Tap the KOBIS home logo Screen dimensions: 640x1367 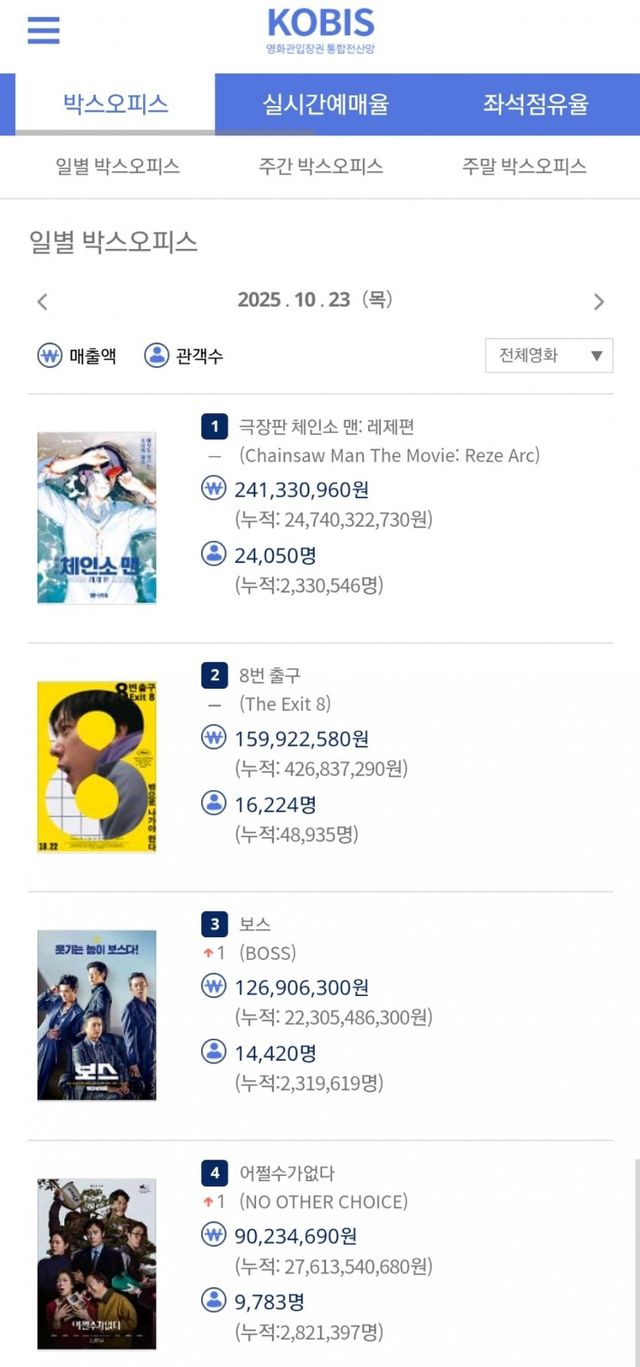(320, 29)
